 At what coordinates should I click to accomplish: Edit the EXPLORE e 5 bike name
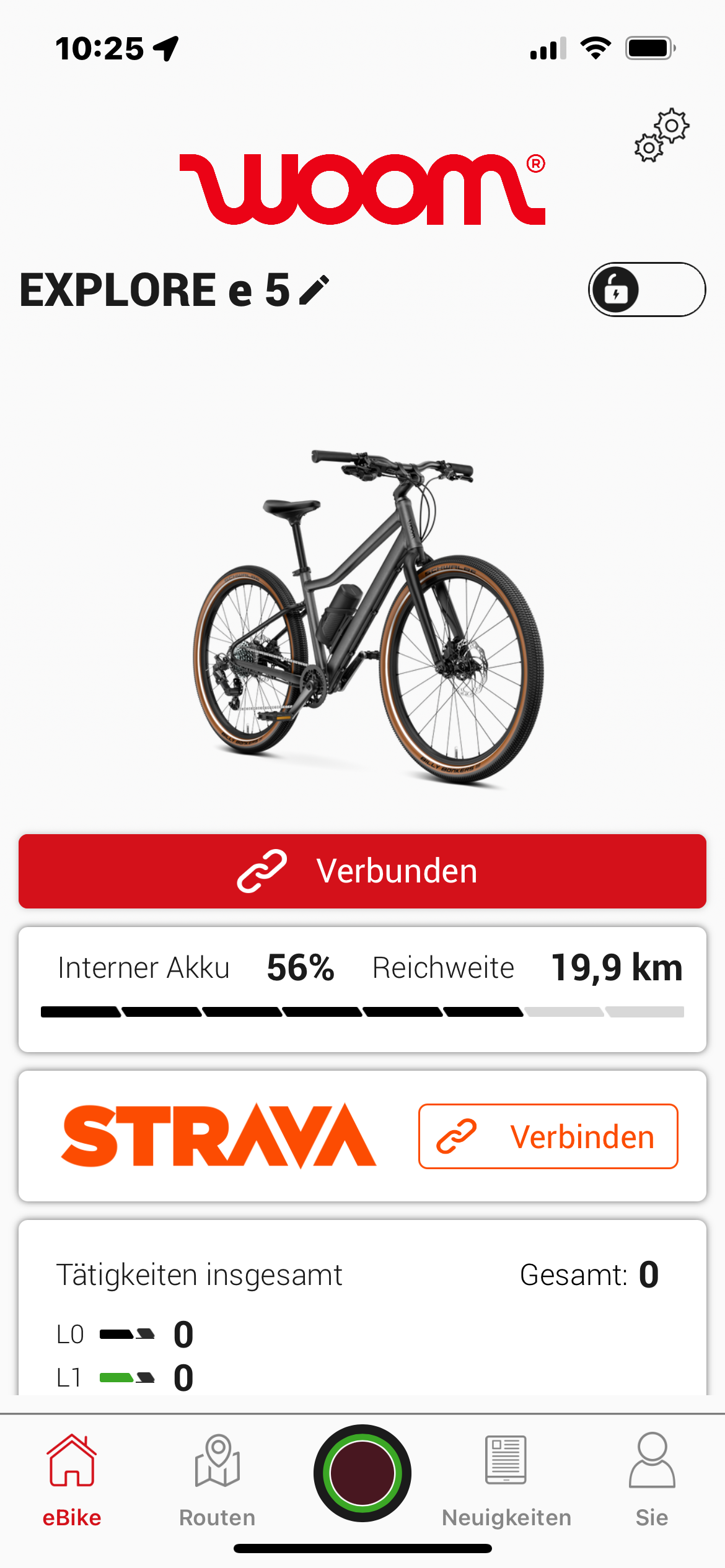tap(315, 290)
